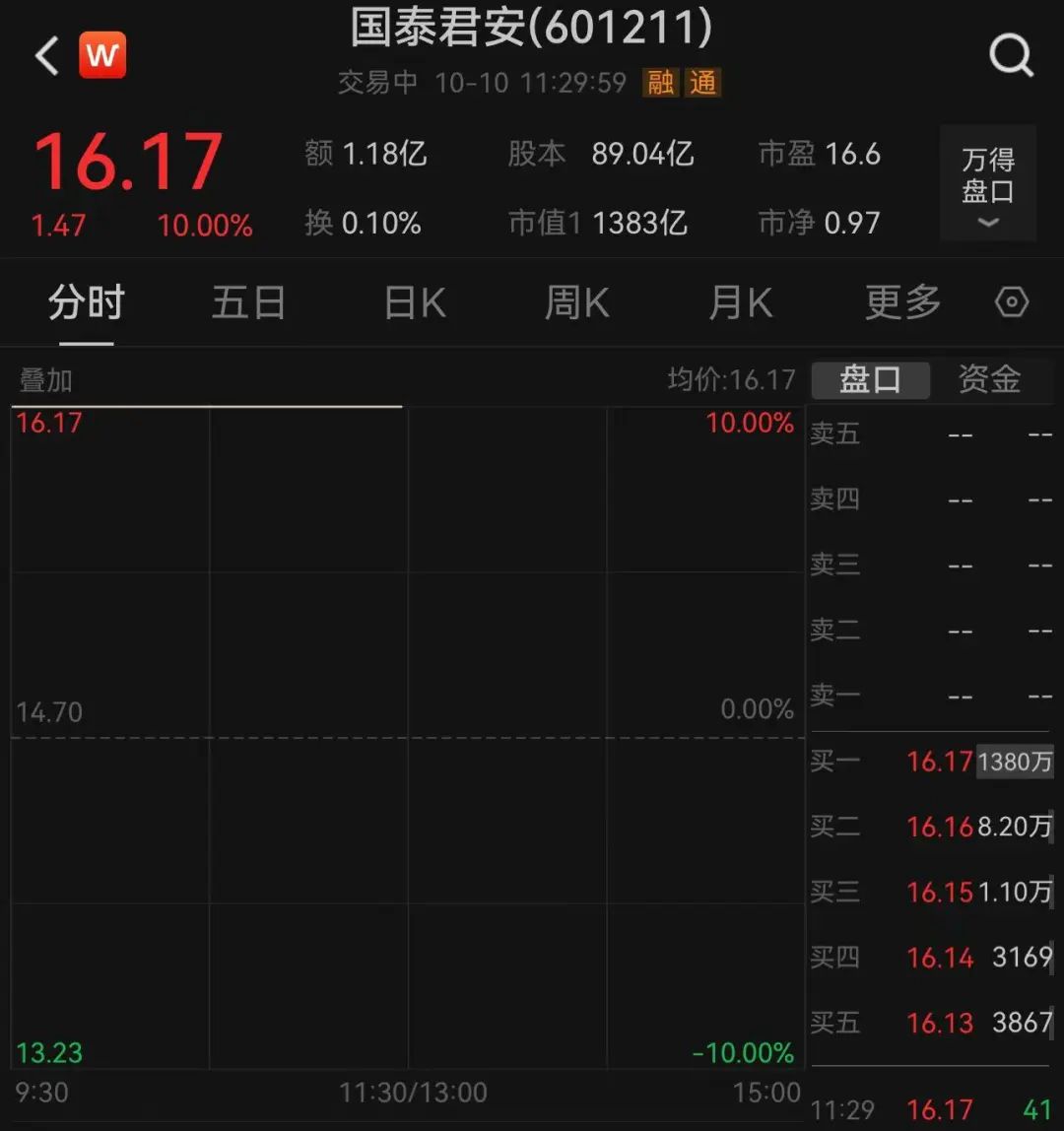
Task: Tap 叠加 to overlay another stock
Action: 45,380
